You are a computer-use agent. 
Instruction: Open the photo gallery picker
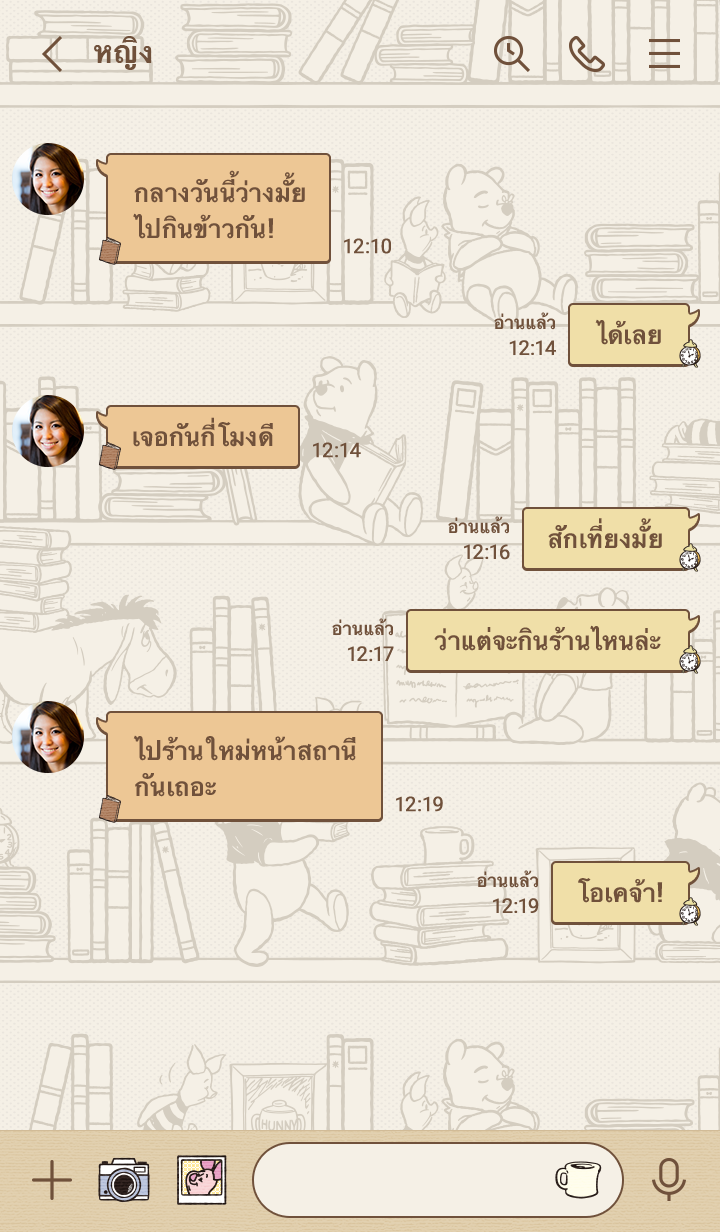click(x=201, y=1181)
